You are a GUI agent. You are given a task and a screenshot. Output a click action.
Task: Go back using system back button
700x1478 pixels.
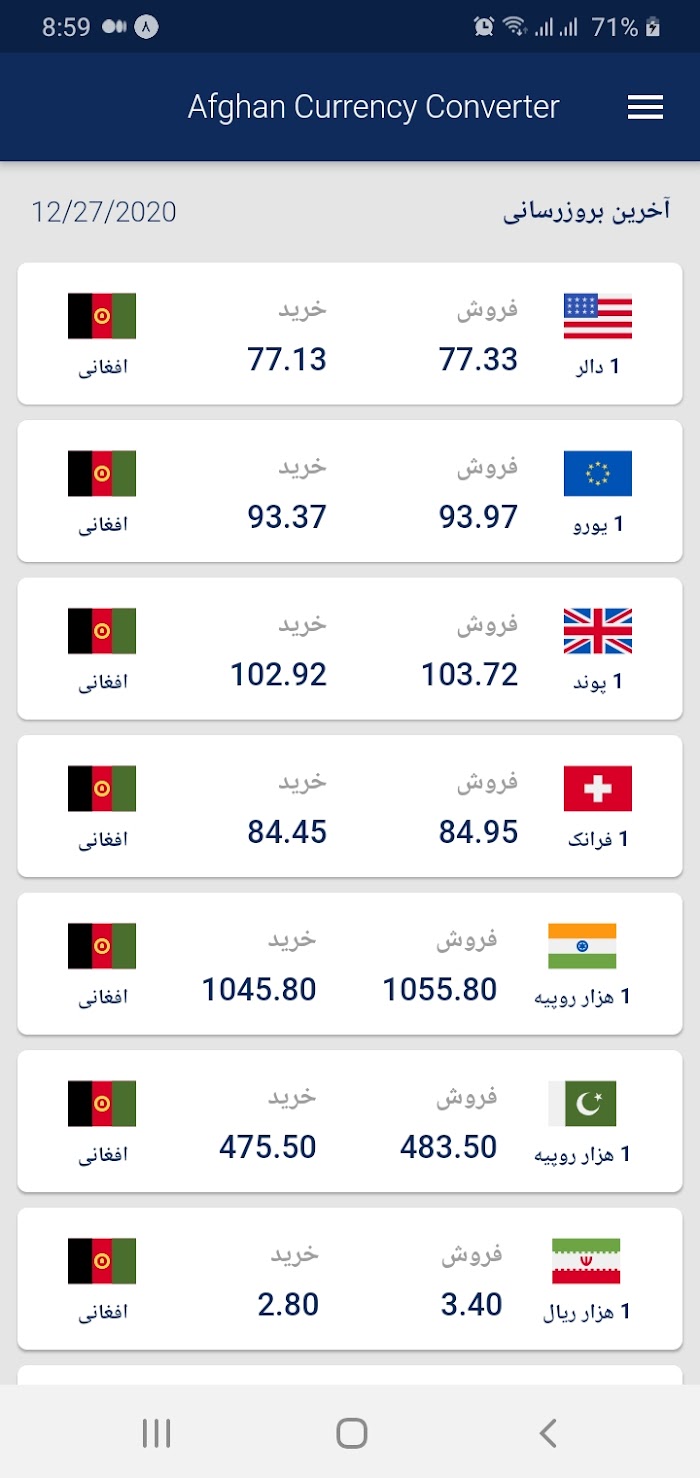coord(548,1433)
